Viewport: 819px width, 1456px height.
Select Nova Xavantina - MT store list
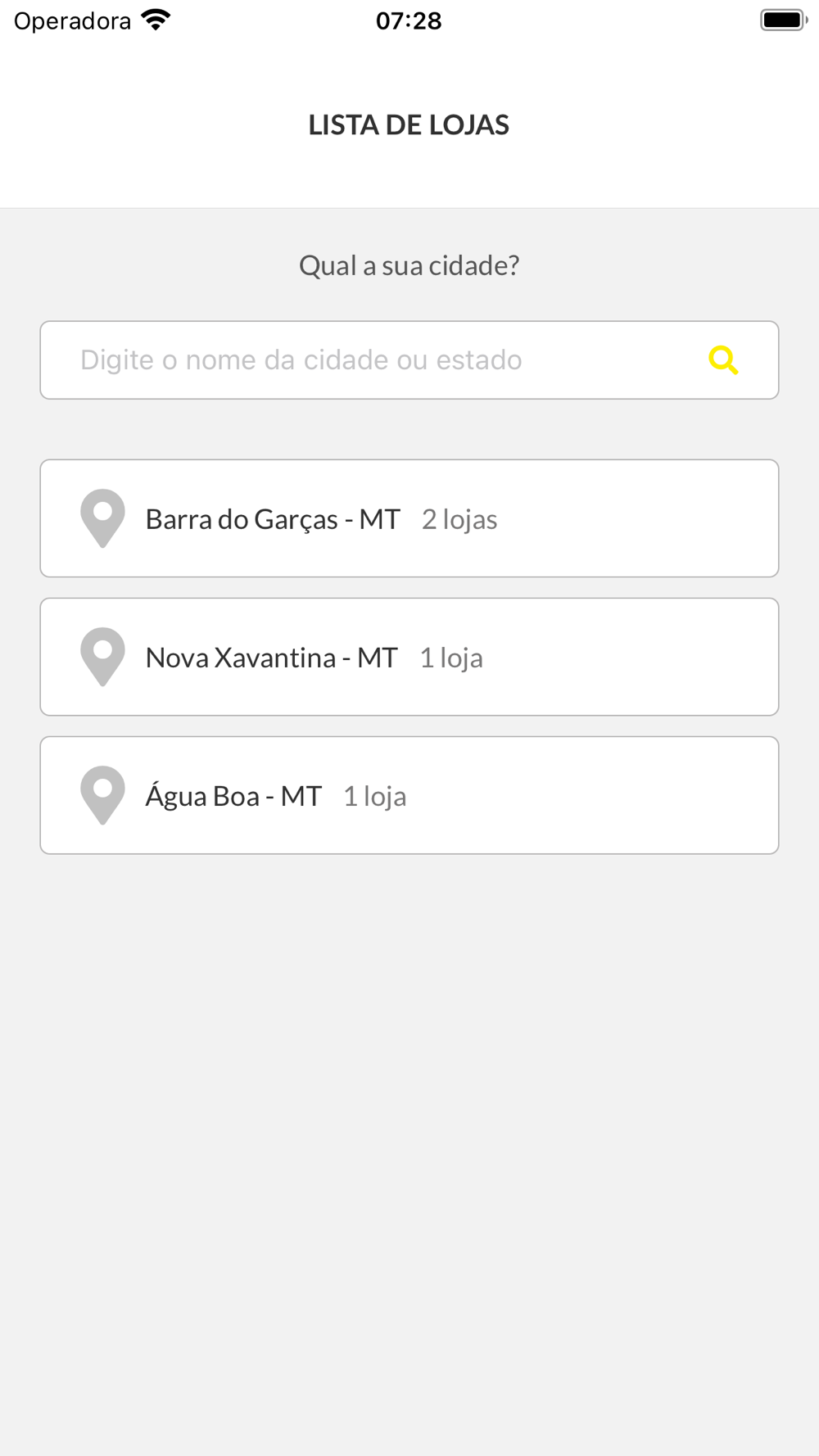pos(409,657)
